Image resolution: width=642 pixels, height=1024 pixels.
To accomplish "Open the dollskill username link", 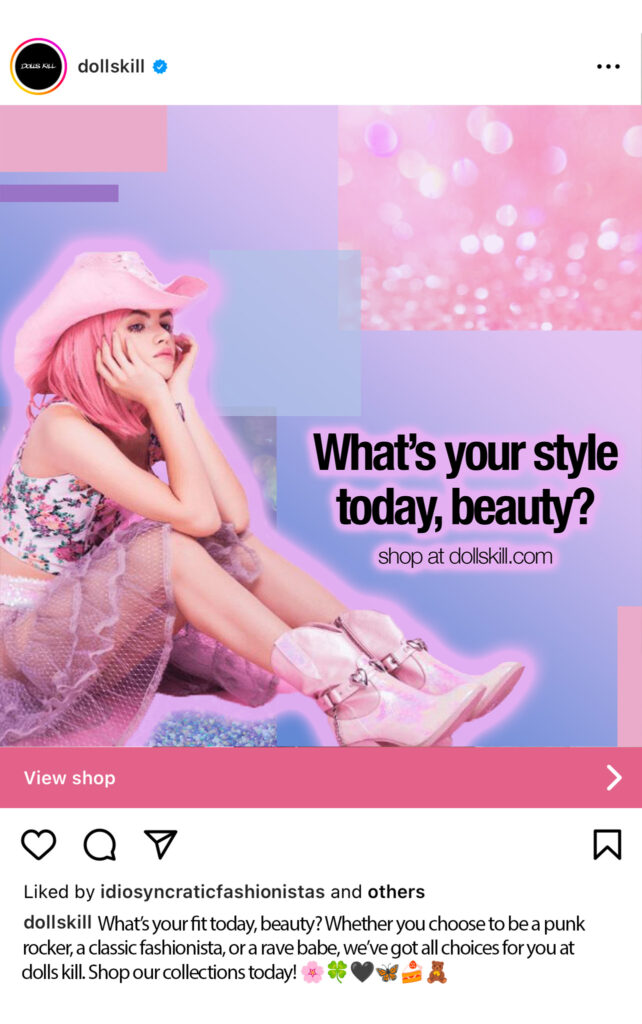I will pyautogui.click(x=111, y=67).
